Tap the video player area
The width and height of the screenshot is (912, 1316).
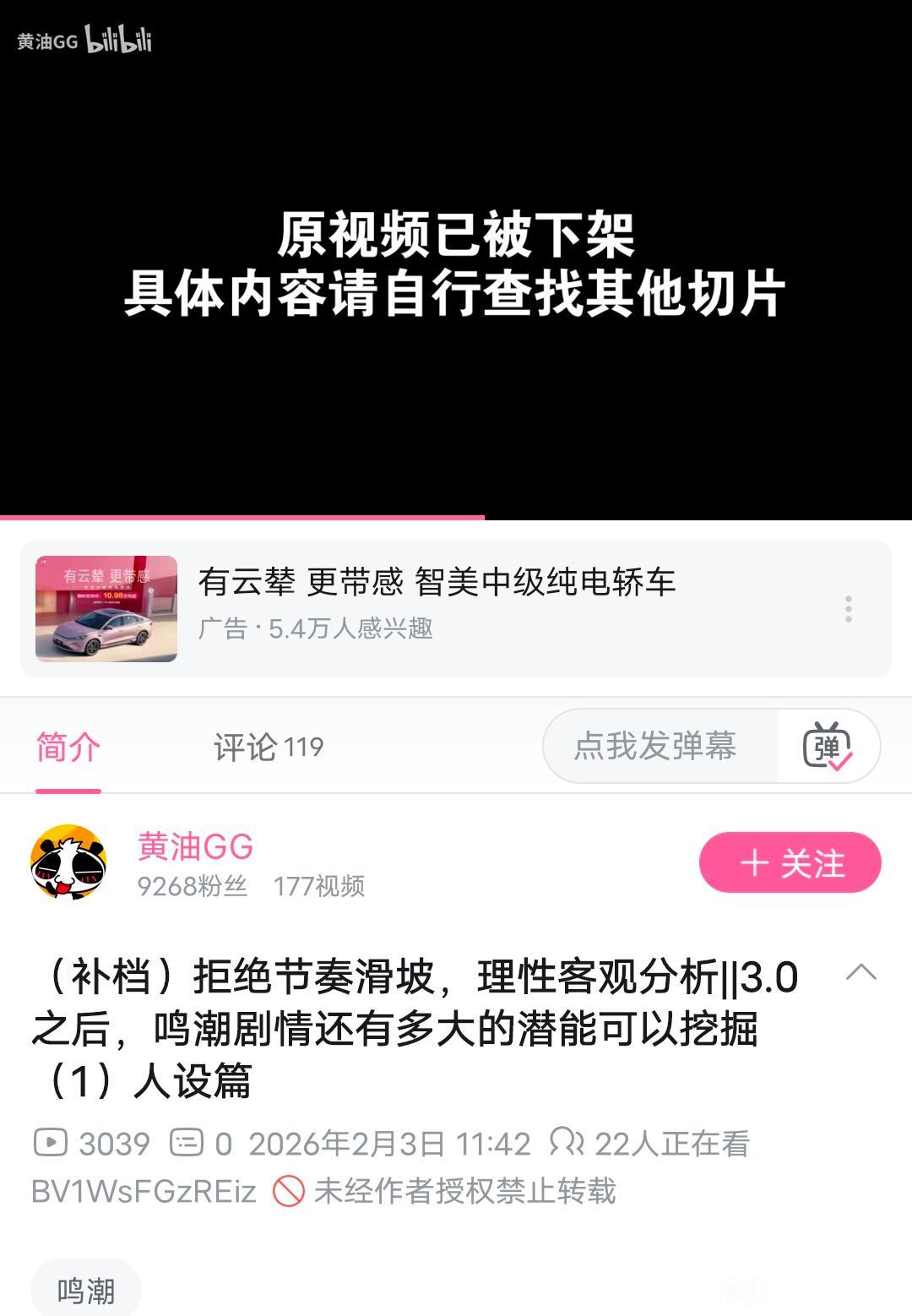coord(456,262)
